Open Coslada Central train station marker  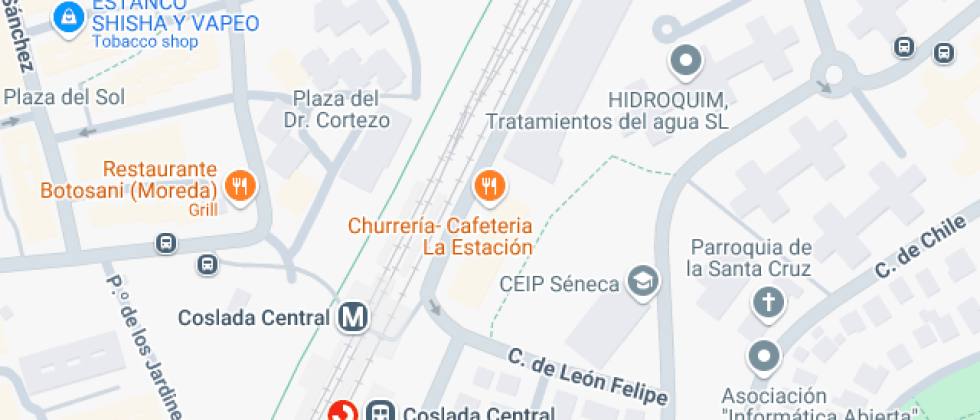coord(379,412)
